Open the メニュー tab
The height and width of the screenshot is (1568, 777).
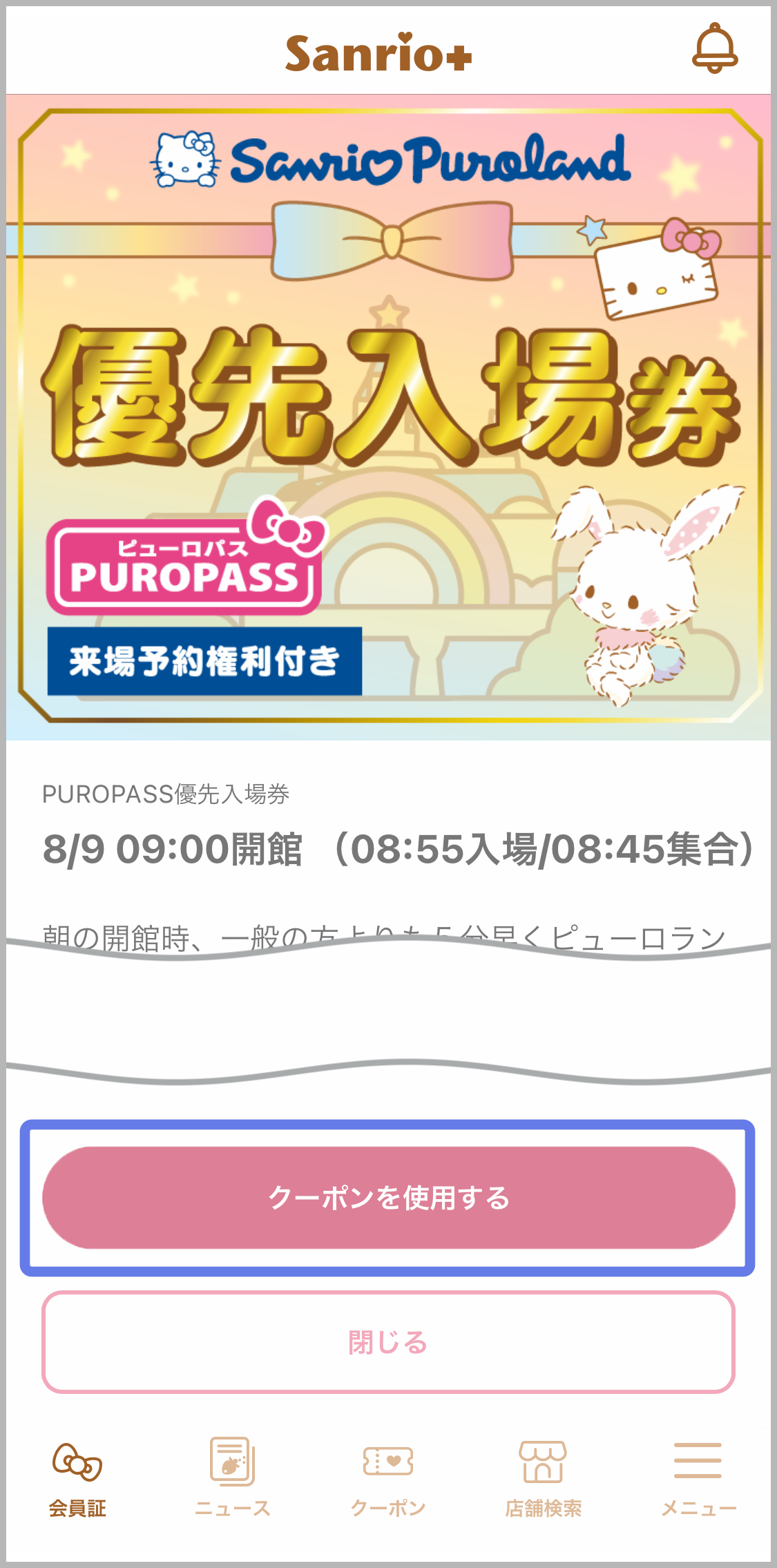[698, 1478]
